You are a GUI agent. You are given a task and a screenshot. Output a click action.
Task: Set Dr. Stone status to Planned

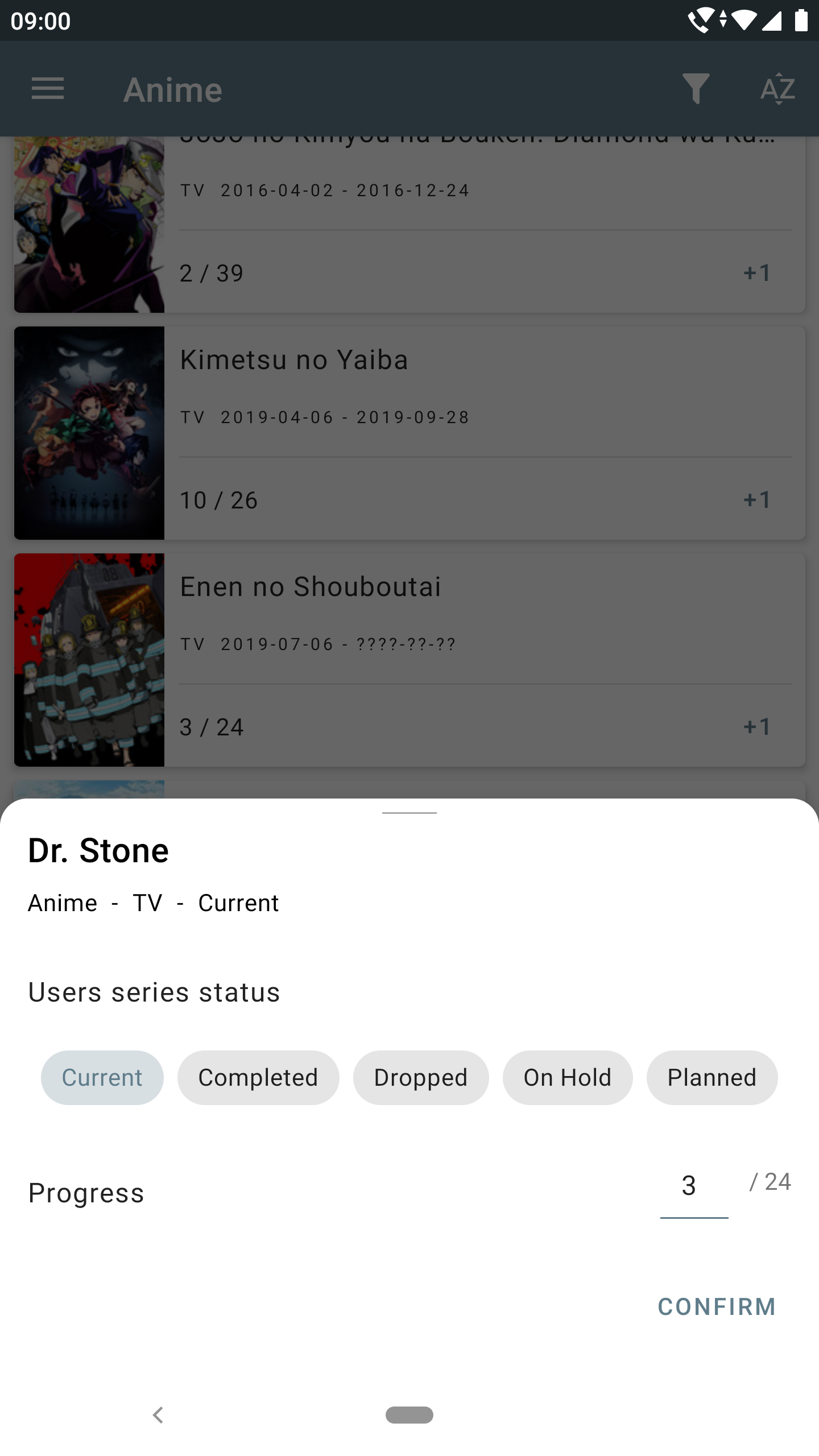(712, 1078)
